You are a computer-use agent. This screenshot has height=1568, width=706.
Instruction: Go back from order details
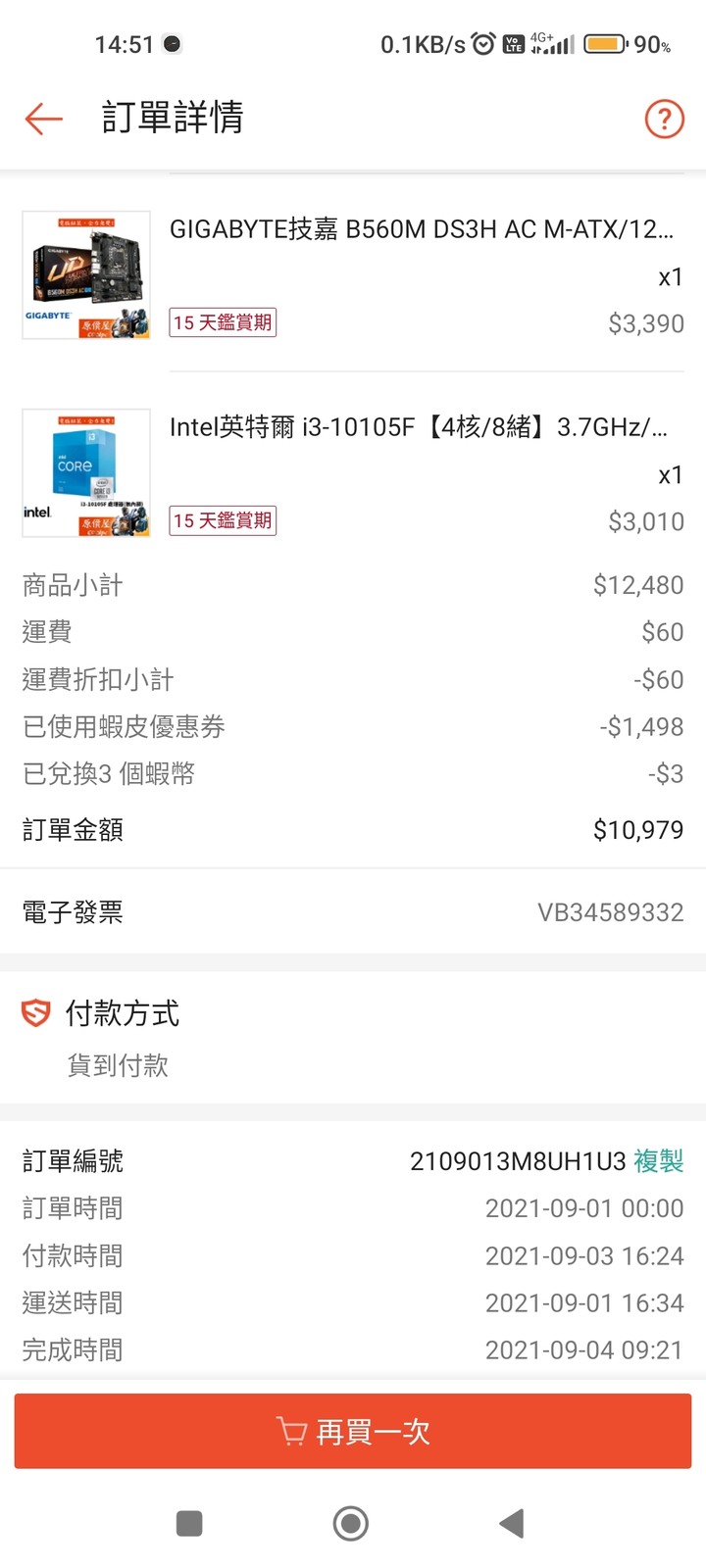(44, 119)
